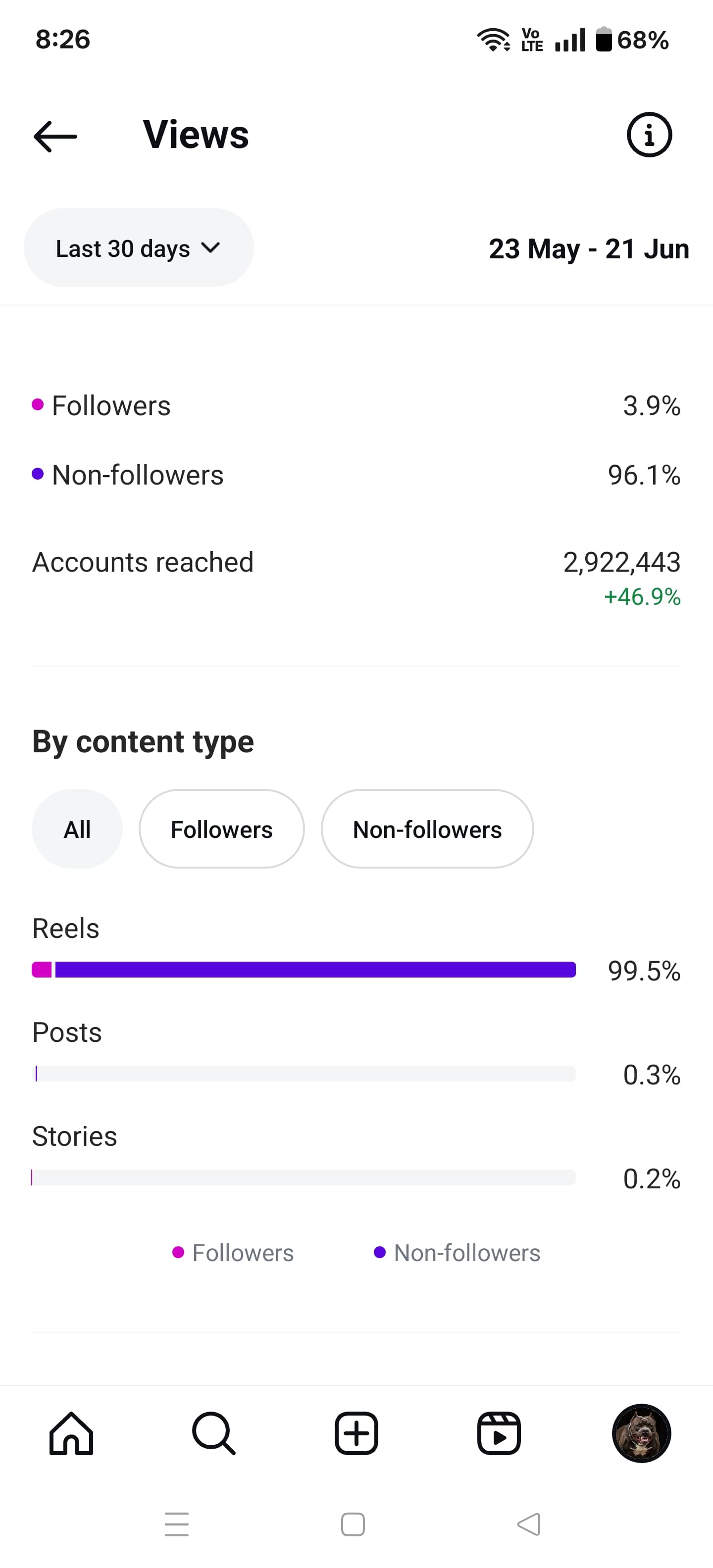Screen dimensions: 713x1568
Task: Go to the Home tab
Action: pos(71,1433)
